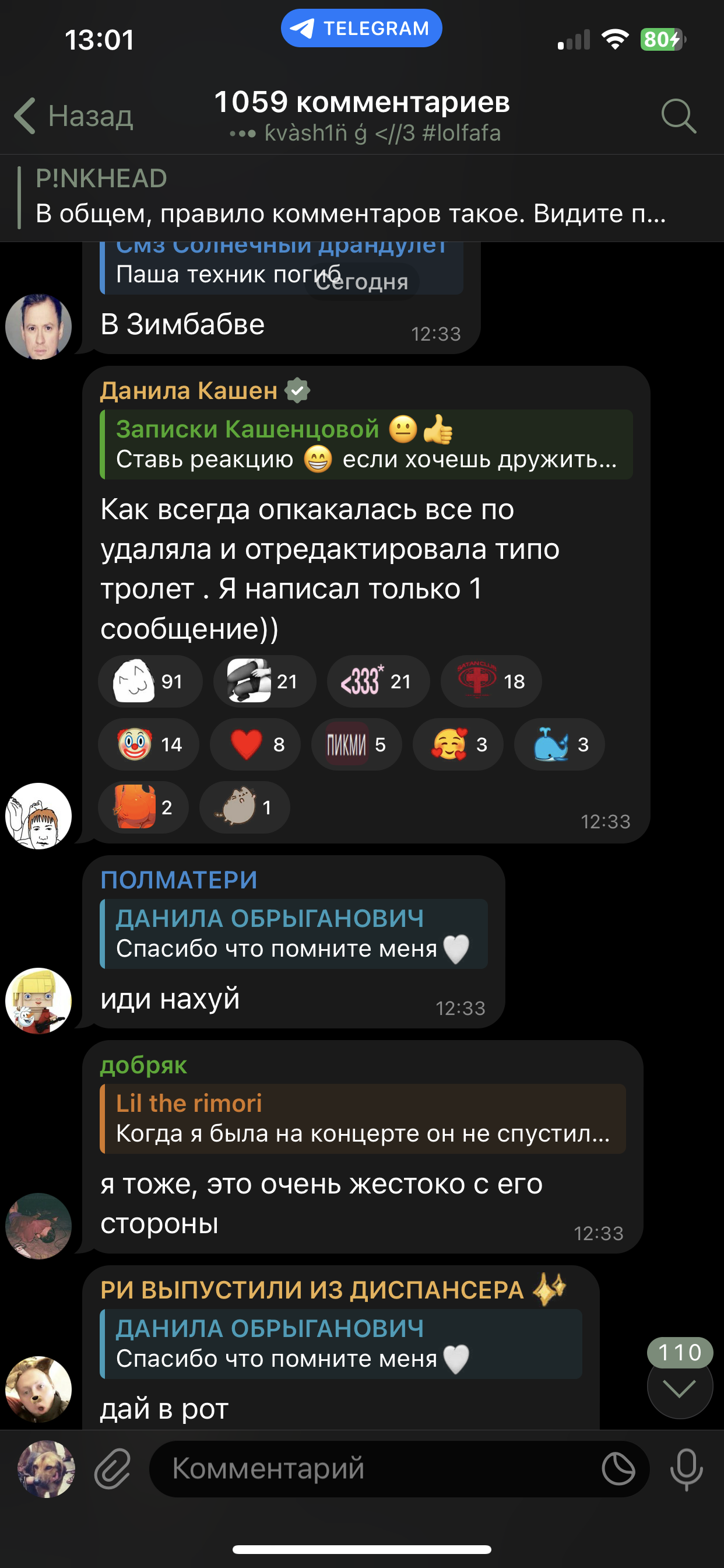
Task: Tap the ПИКМИ reaction with 5
Action: click(x=357, y=744)
